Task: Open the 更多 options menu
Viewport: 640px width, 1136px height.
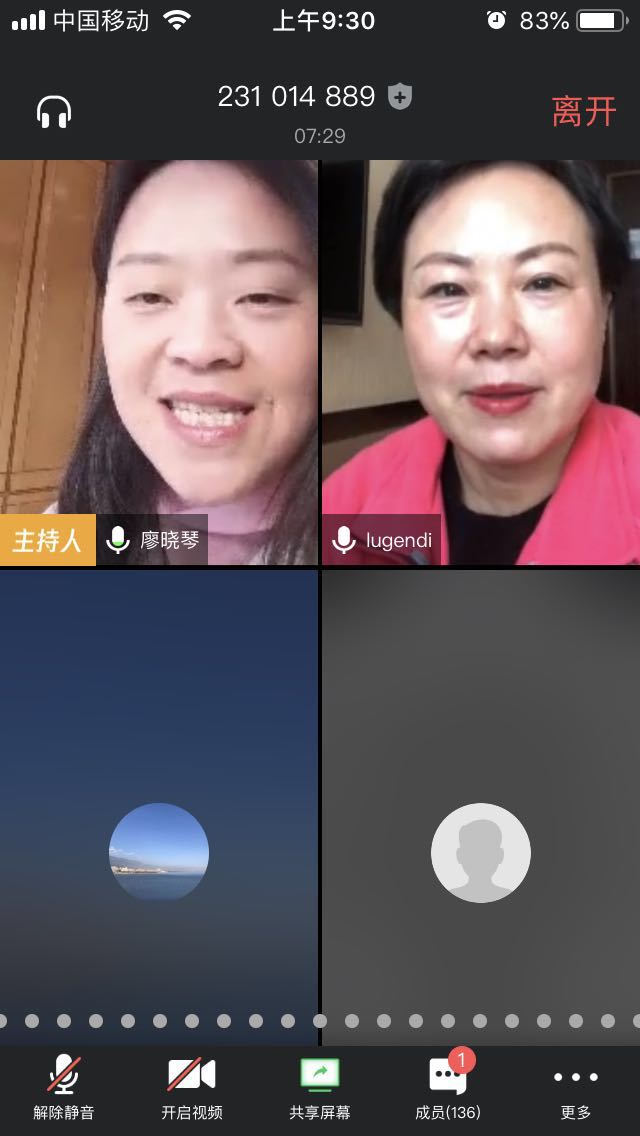Action: [576, 1087]
